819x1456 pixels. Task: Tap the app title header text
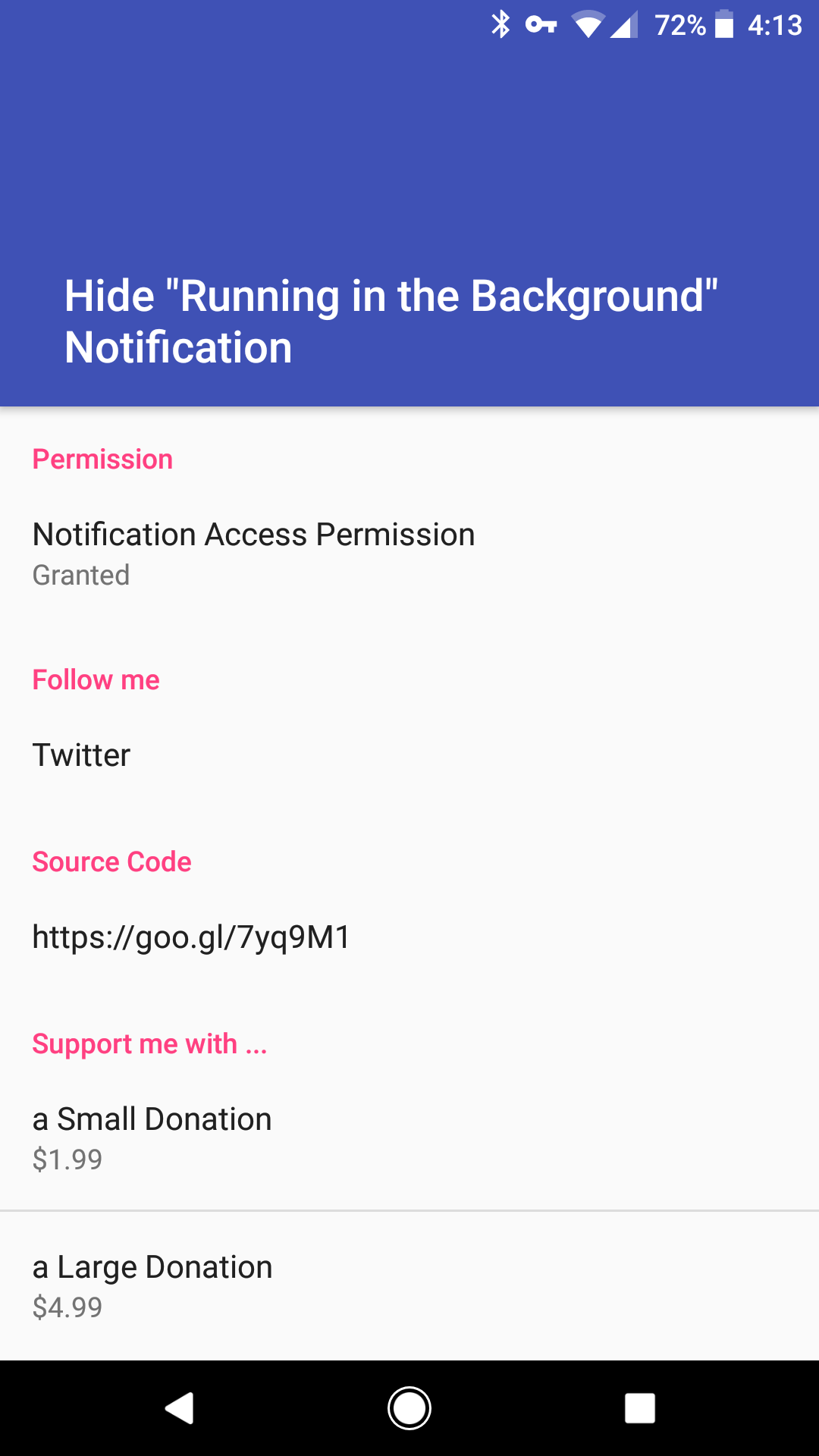click(x=391, y=321)
